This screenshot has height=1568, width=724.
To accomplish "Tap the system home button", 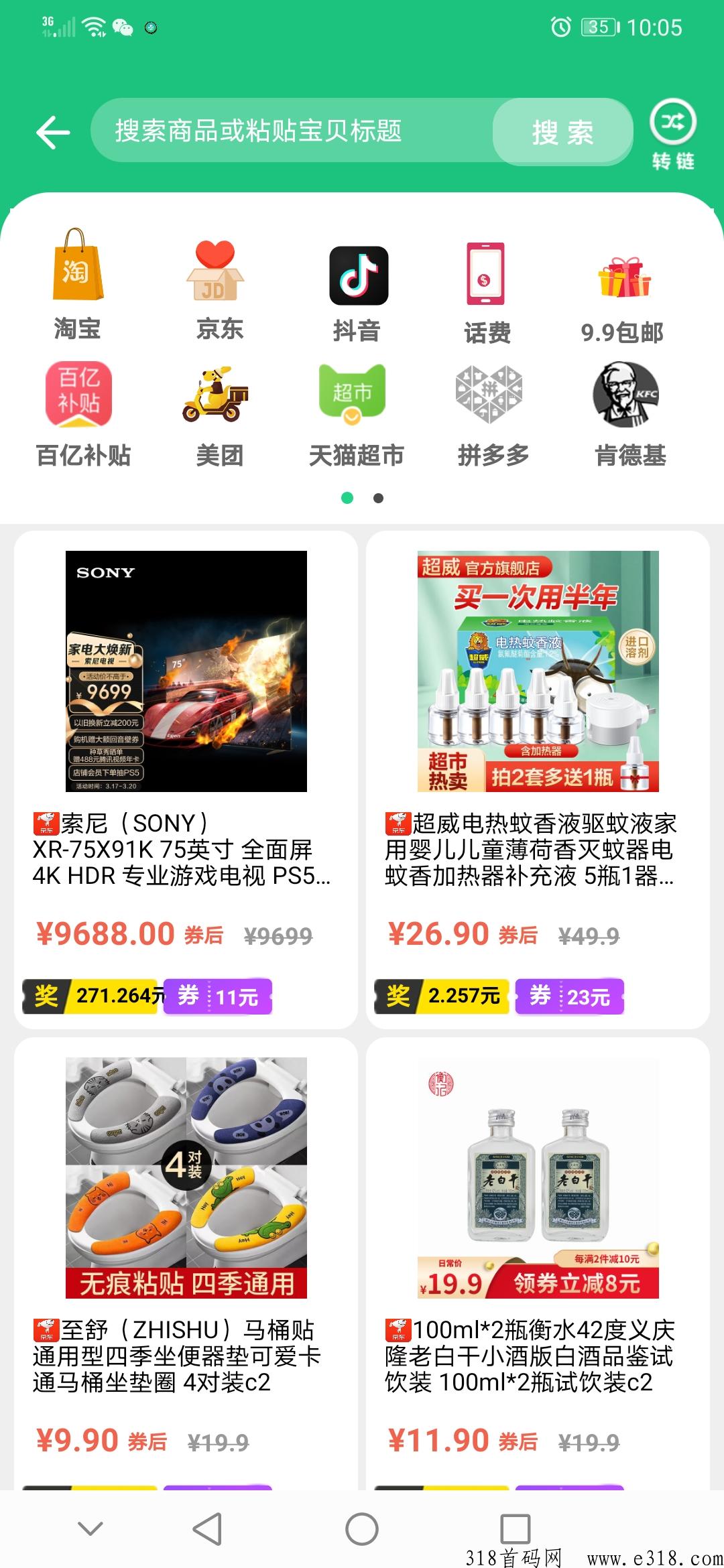I will click(x=362, y=1529).
